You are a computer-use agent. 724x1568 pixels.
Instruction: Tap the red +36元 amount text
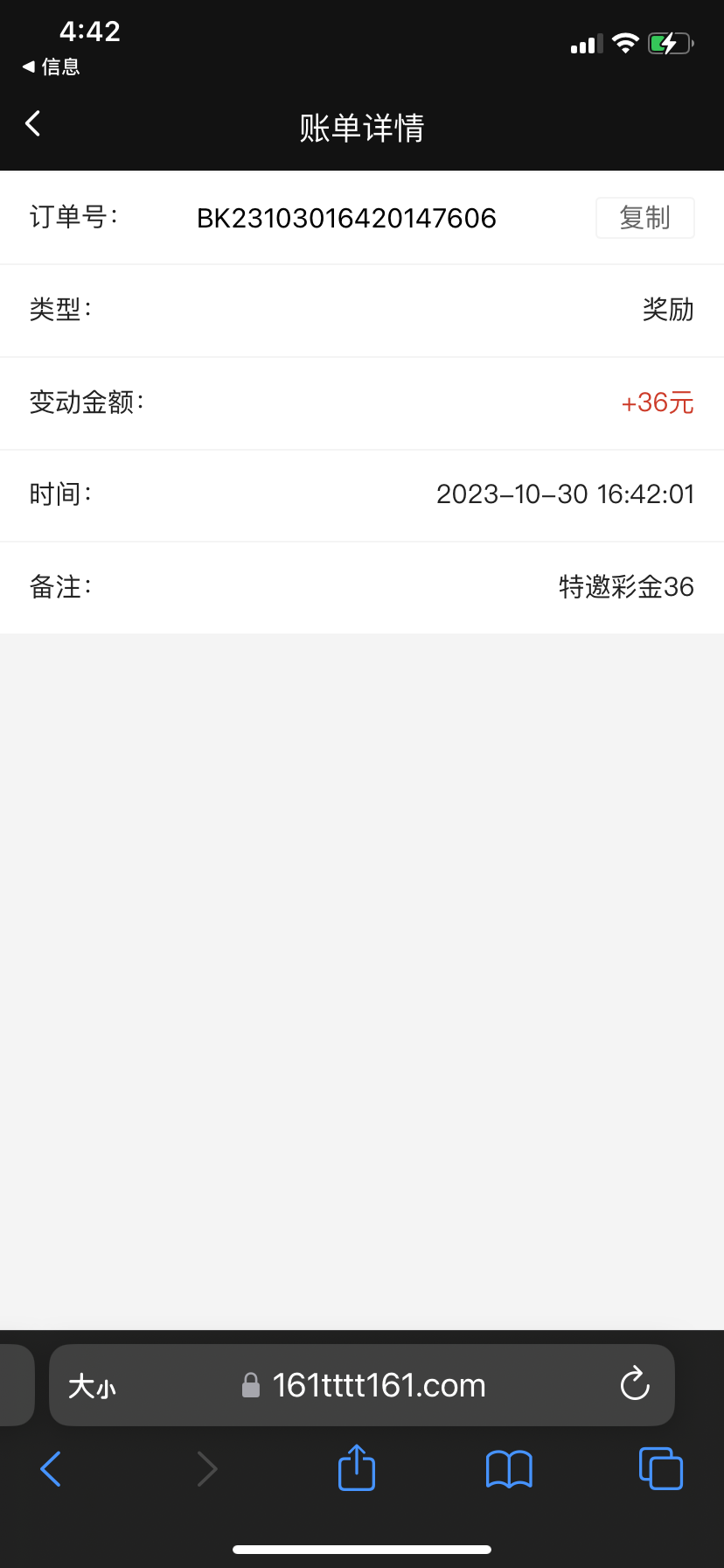tap(657, 402)
